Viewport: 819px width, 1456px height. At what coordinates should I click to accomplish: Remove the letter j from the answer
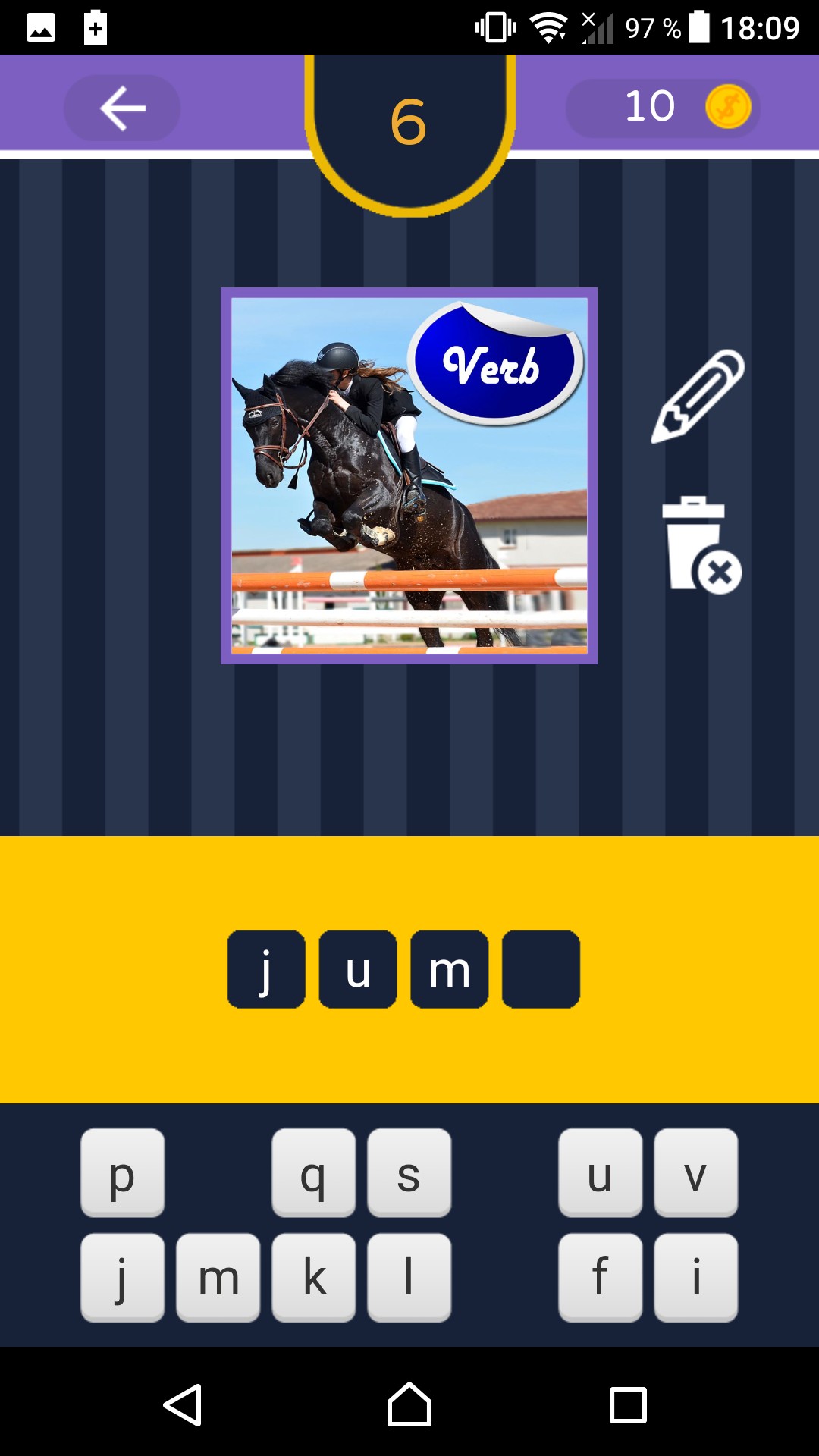click(266, 969)
